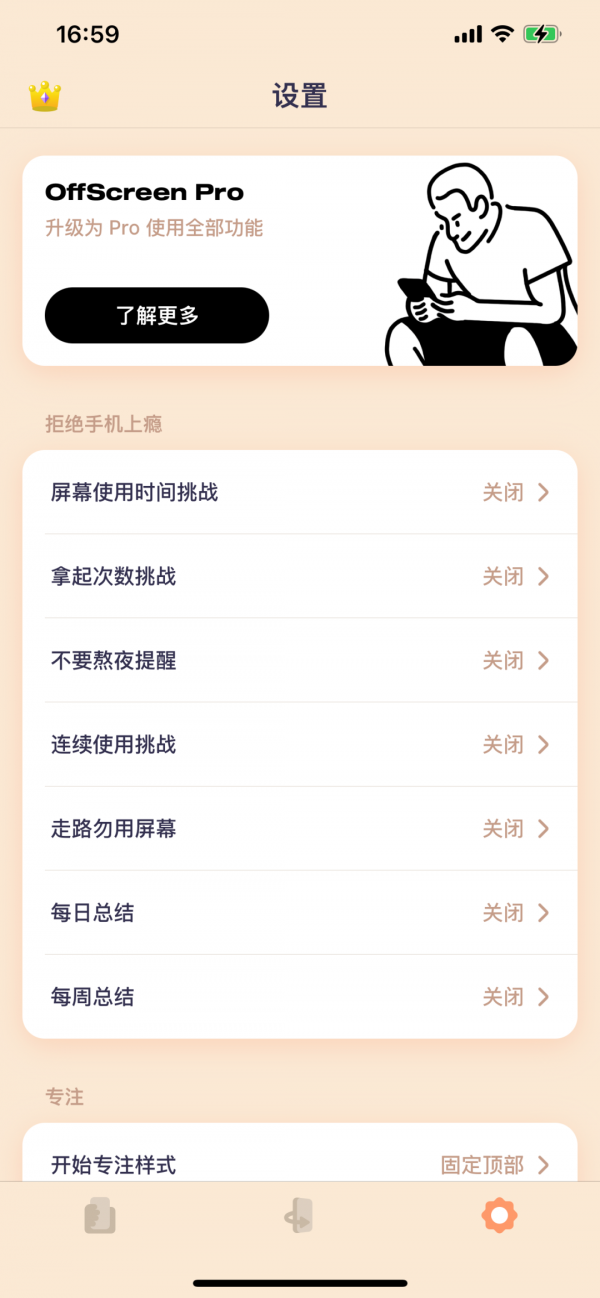
Task: Select the settings gear tab
Action: tap(499, 1216)
